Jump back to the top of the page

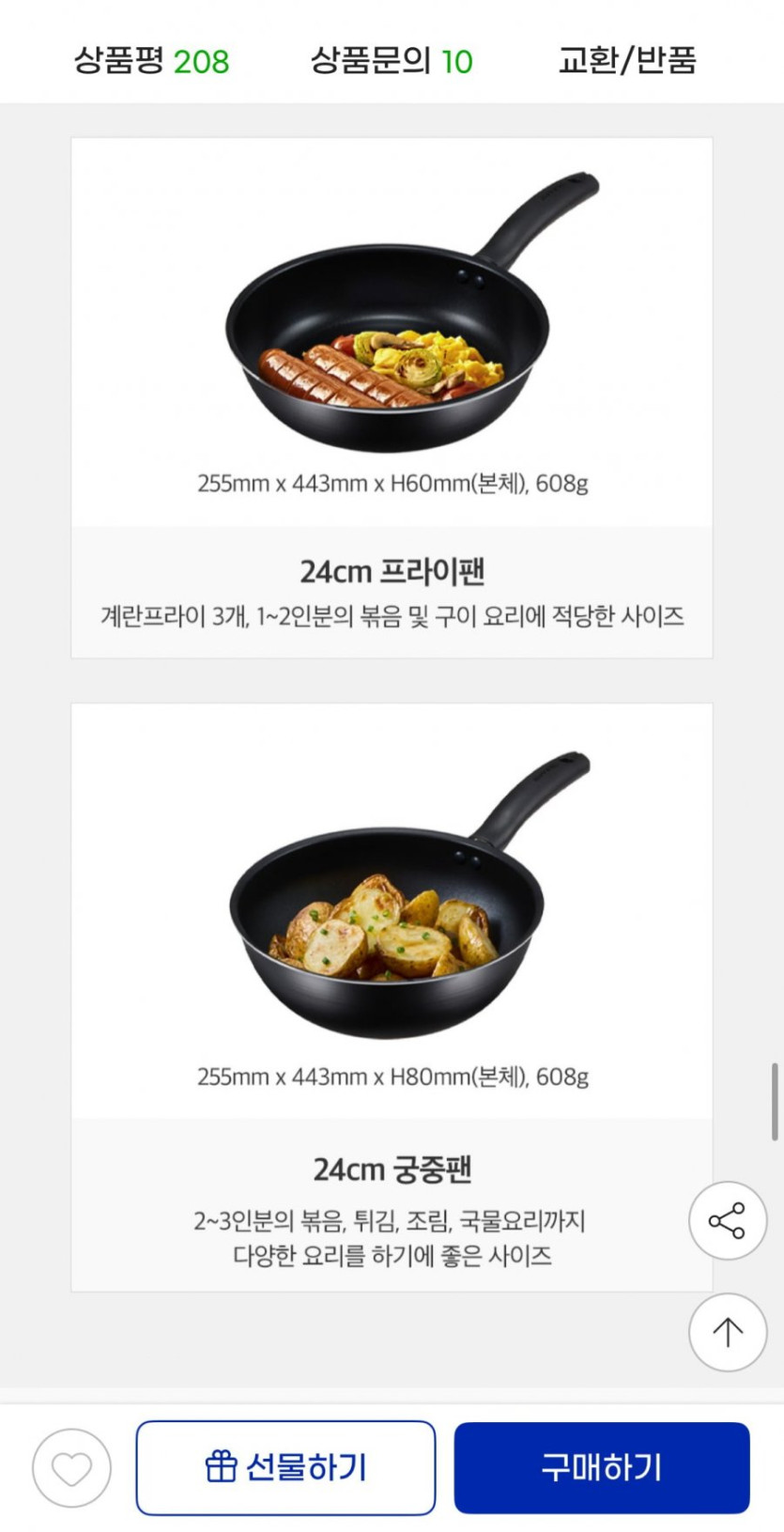(728, 1332)
